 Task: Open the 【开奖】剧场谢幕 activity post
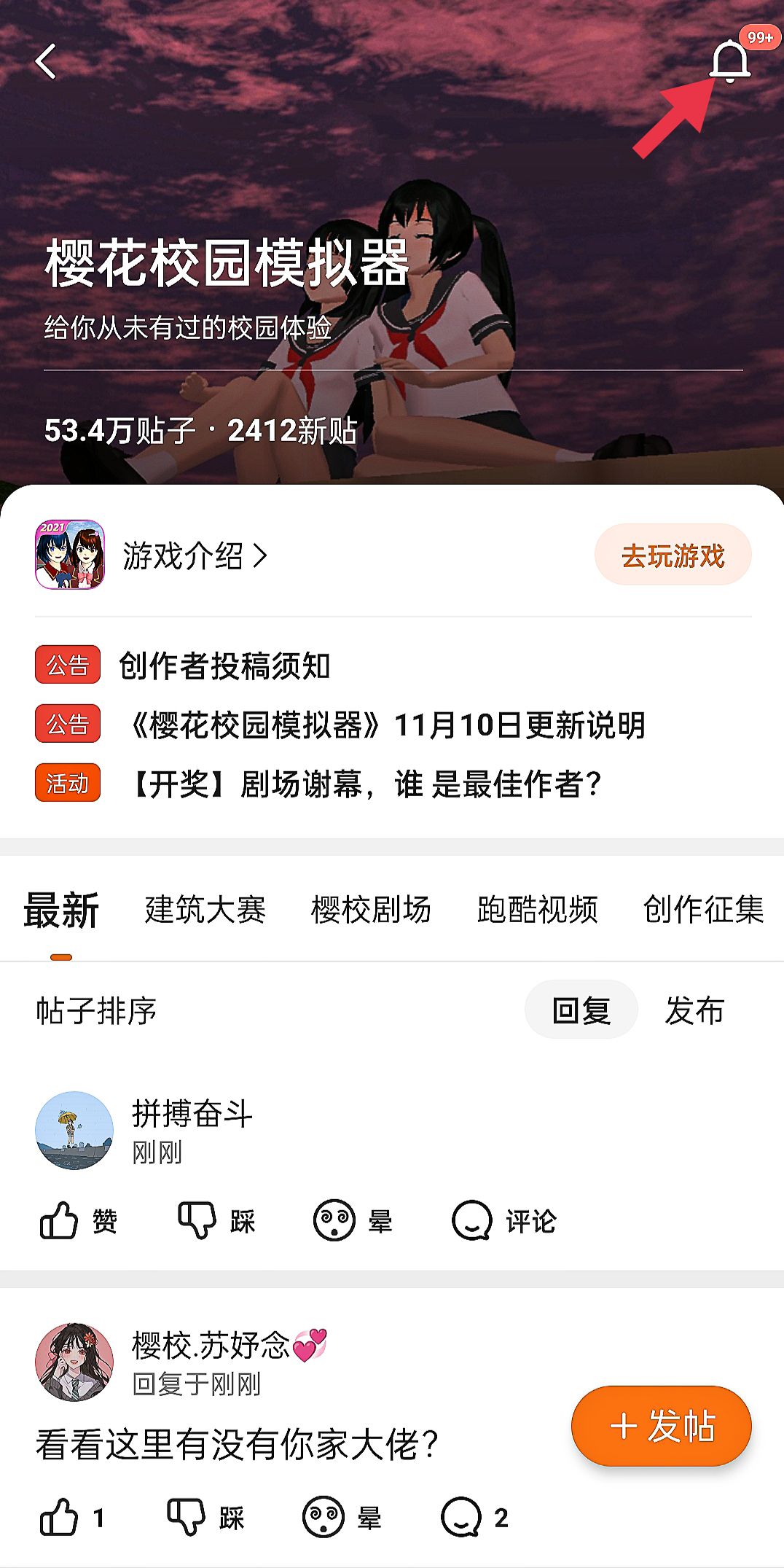click(x=364, y=784)
